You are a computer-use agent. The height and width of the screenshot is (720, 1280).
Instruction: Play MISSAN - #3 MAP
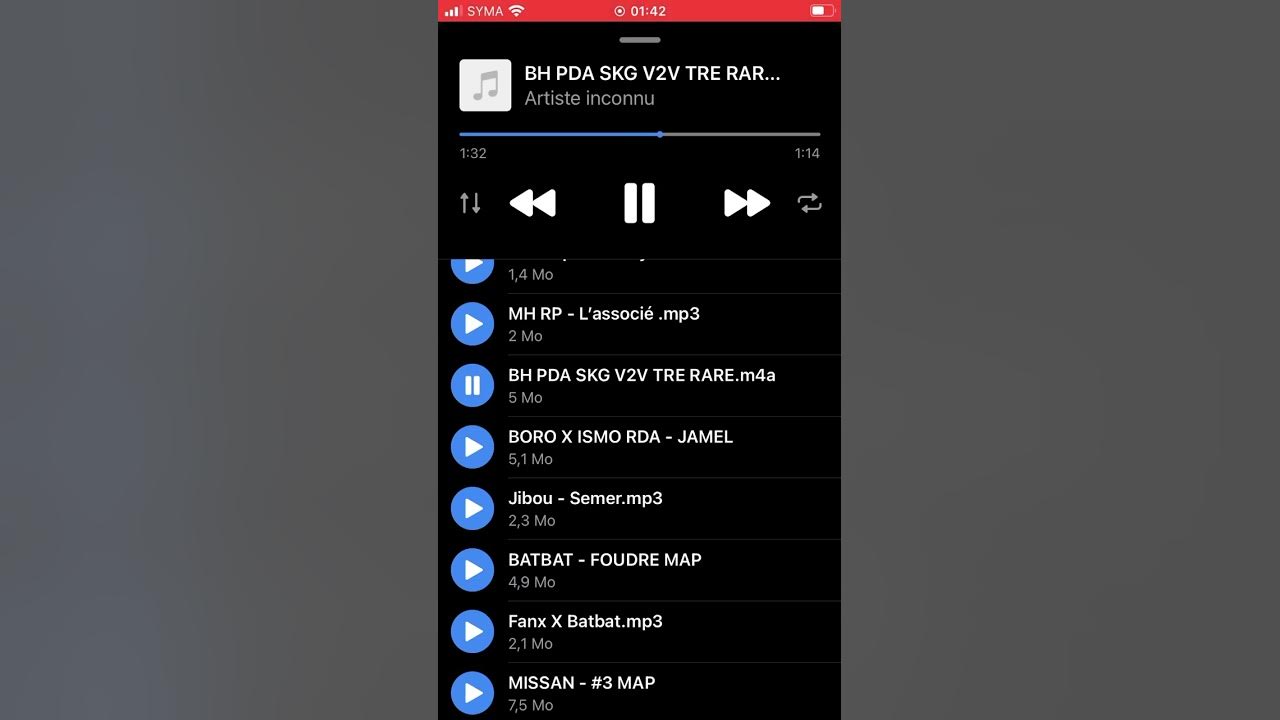[x=472, y=692]
